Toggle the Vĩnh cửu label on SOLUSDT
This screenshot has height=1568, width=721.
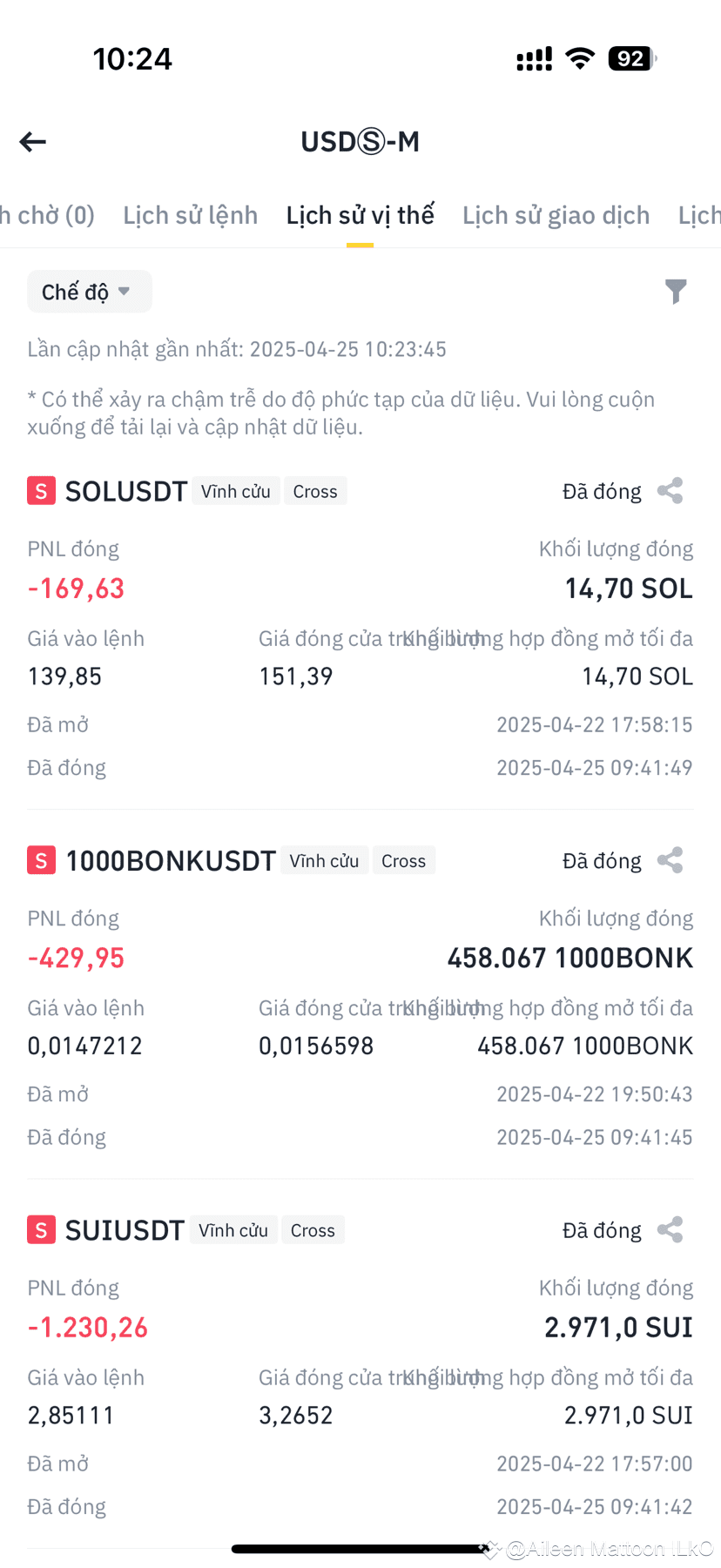point(236,490)
